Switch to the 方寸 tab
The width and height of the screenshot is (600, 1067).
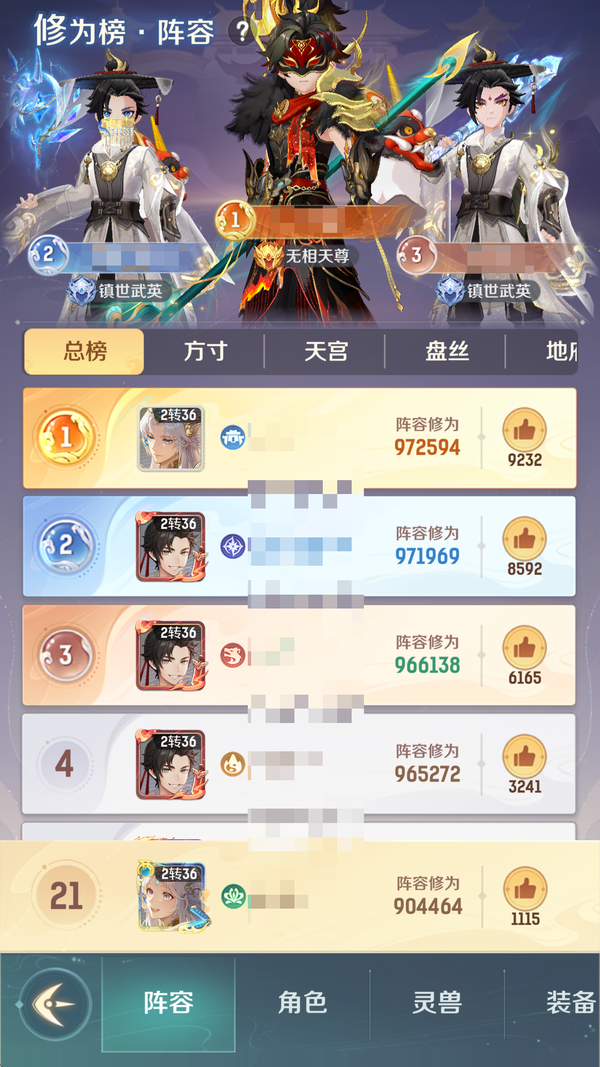pos(205,352)
